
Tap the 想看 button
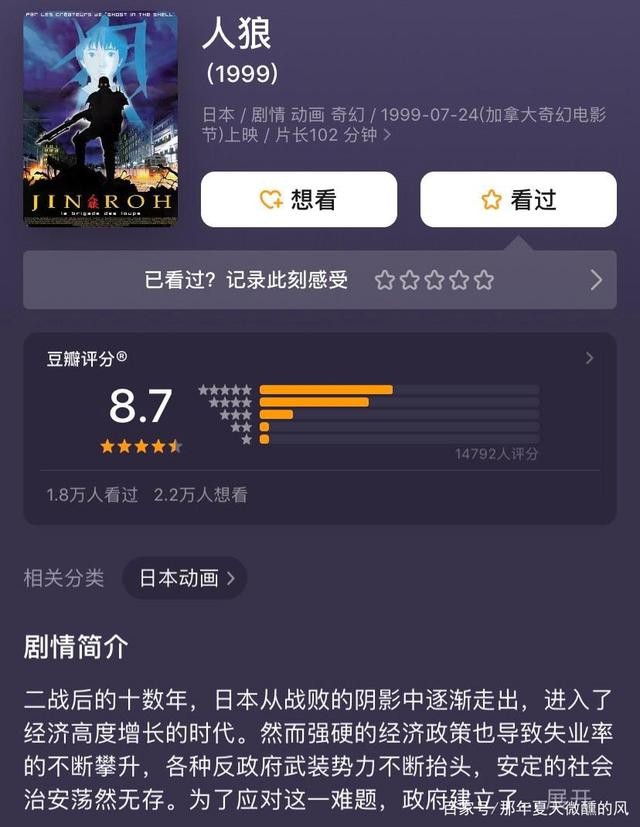pos(298,200)
